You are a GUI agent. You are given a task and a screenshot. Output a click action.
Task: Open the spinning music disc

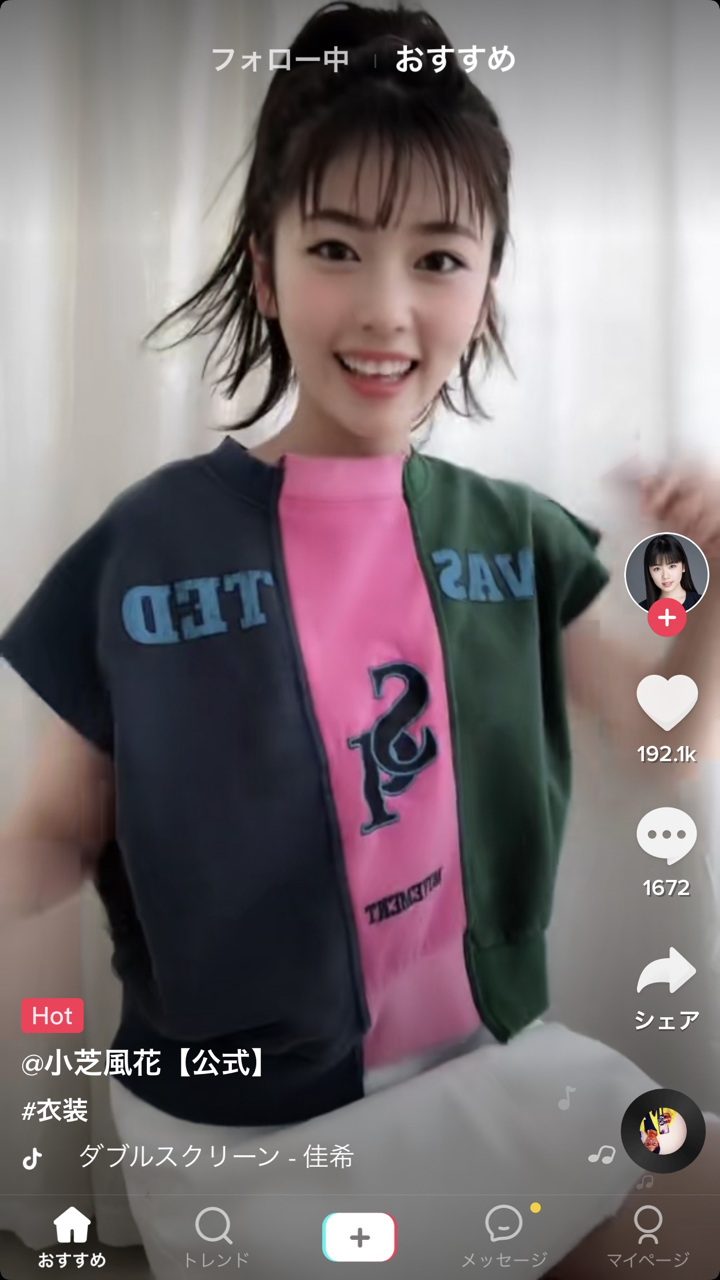(663, 1131)
